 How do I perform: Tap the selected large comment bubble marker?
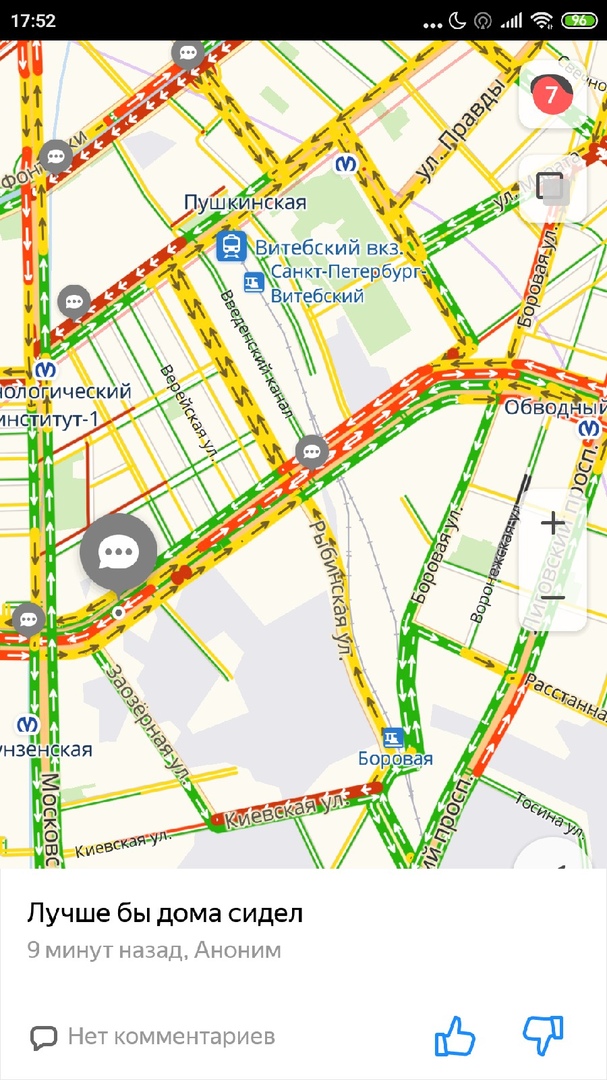[119, 552]
